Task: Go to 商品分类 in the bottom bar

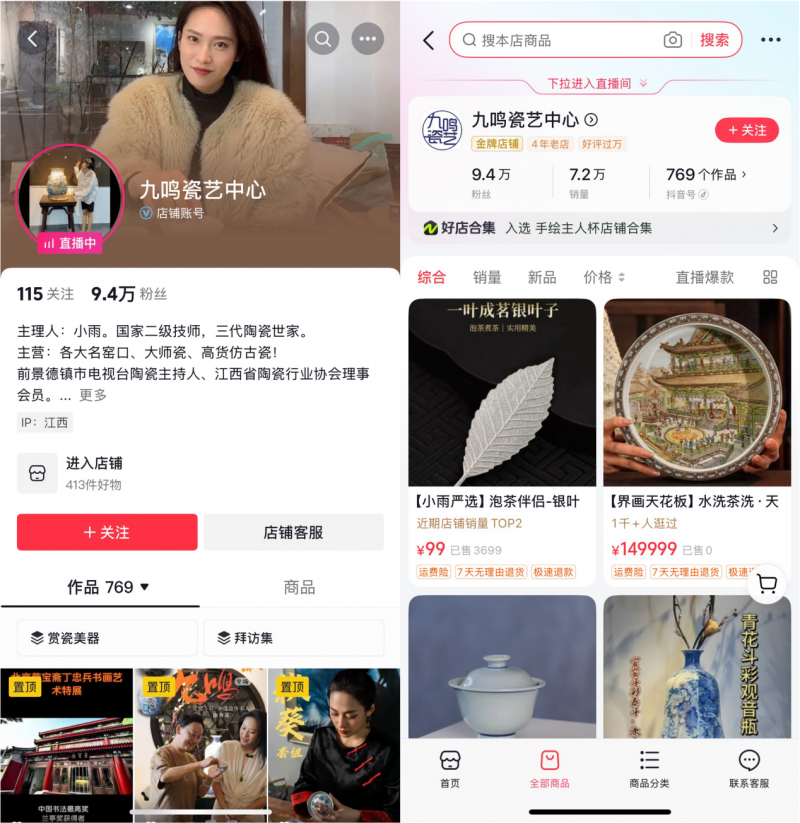Action: pyautogui.click(x=649, y=769)
